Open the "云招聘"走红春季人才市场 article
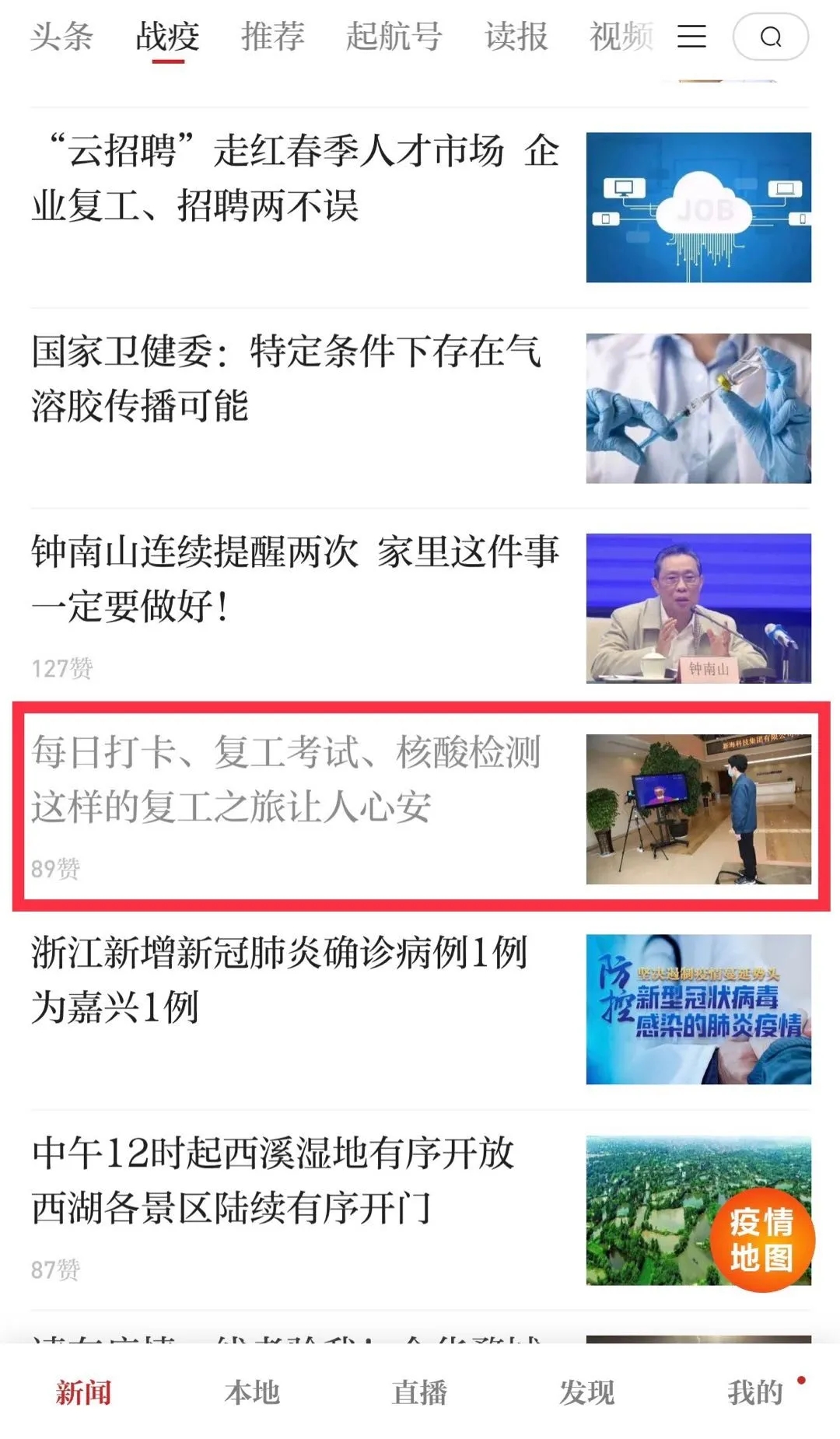The image size is (840, 1439). tap(296, 179)
